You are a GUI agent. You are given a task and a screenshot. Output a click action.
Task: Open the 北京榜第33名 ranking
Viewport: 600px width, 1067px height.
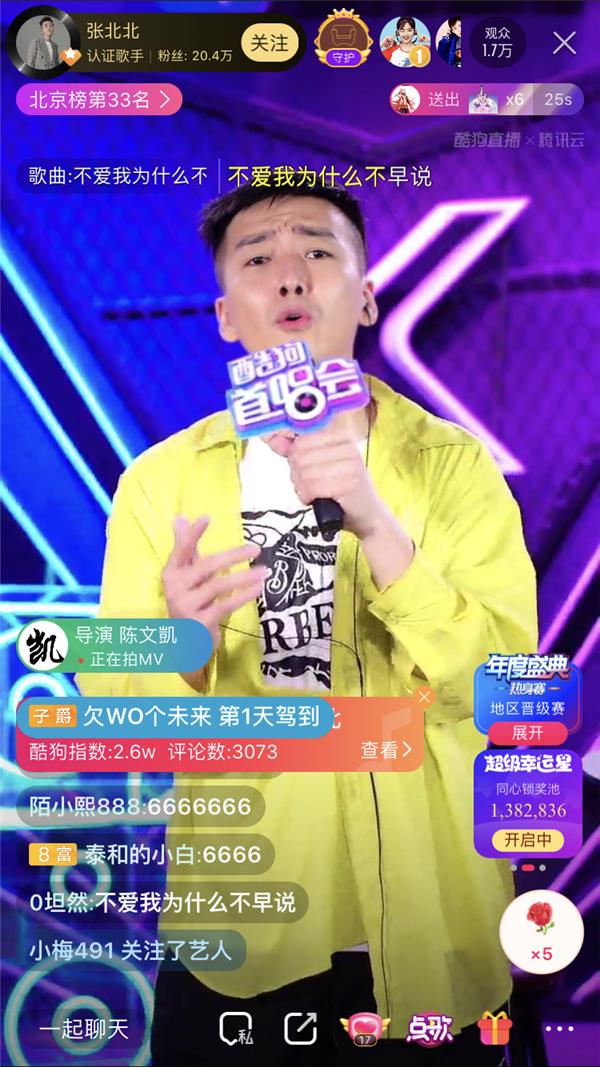(x=99, y=99)
